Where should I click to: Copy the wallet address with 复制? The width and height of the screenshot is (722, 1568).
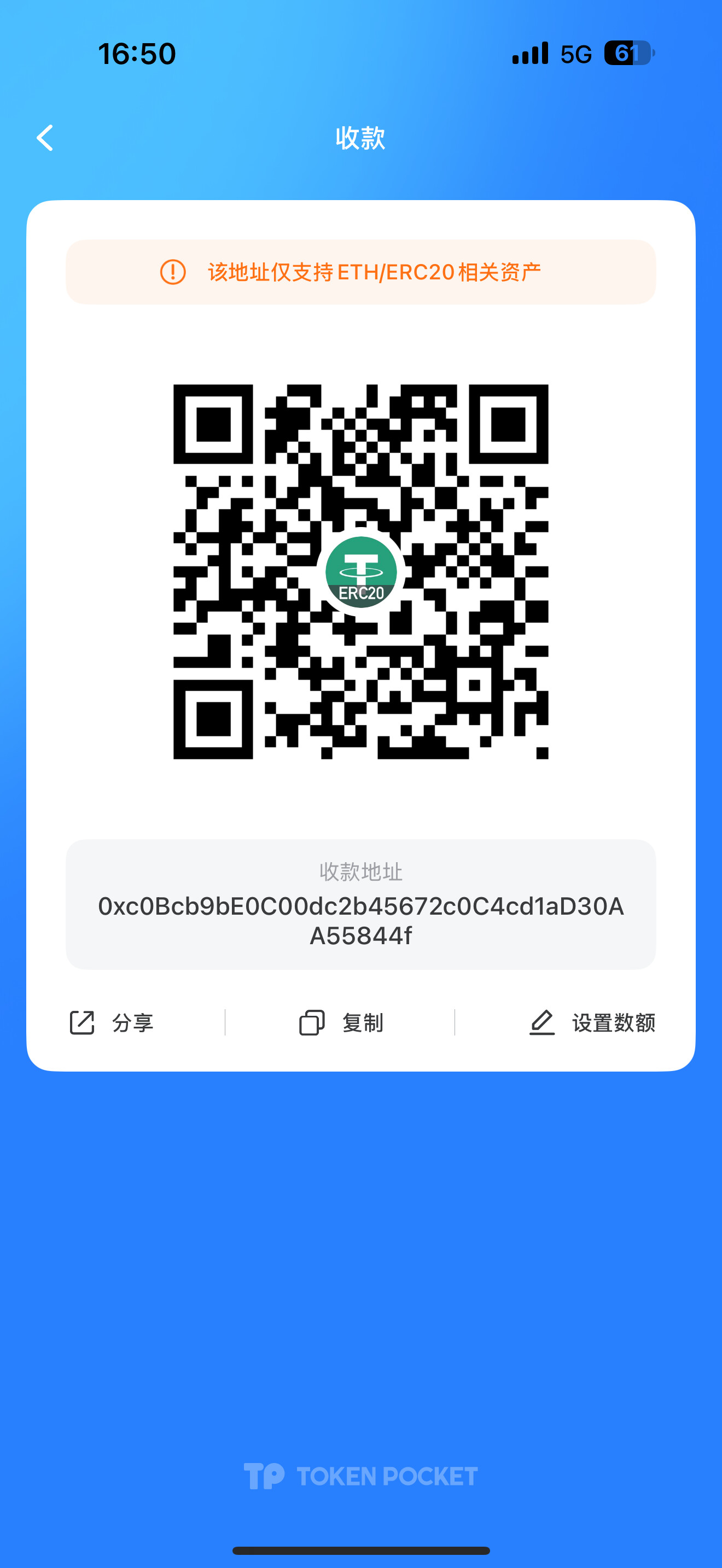(x=341, y=1022)
